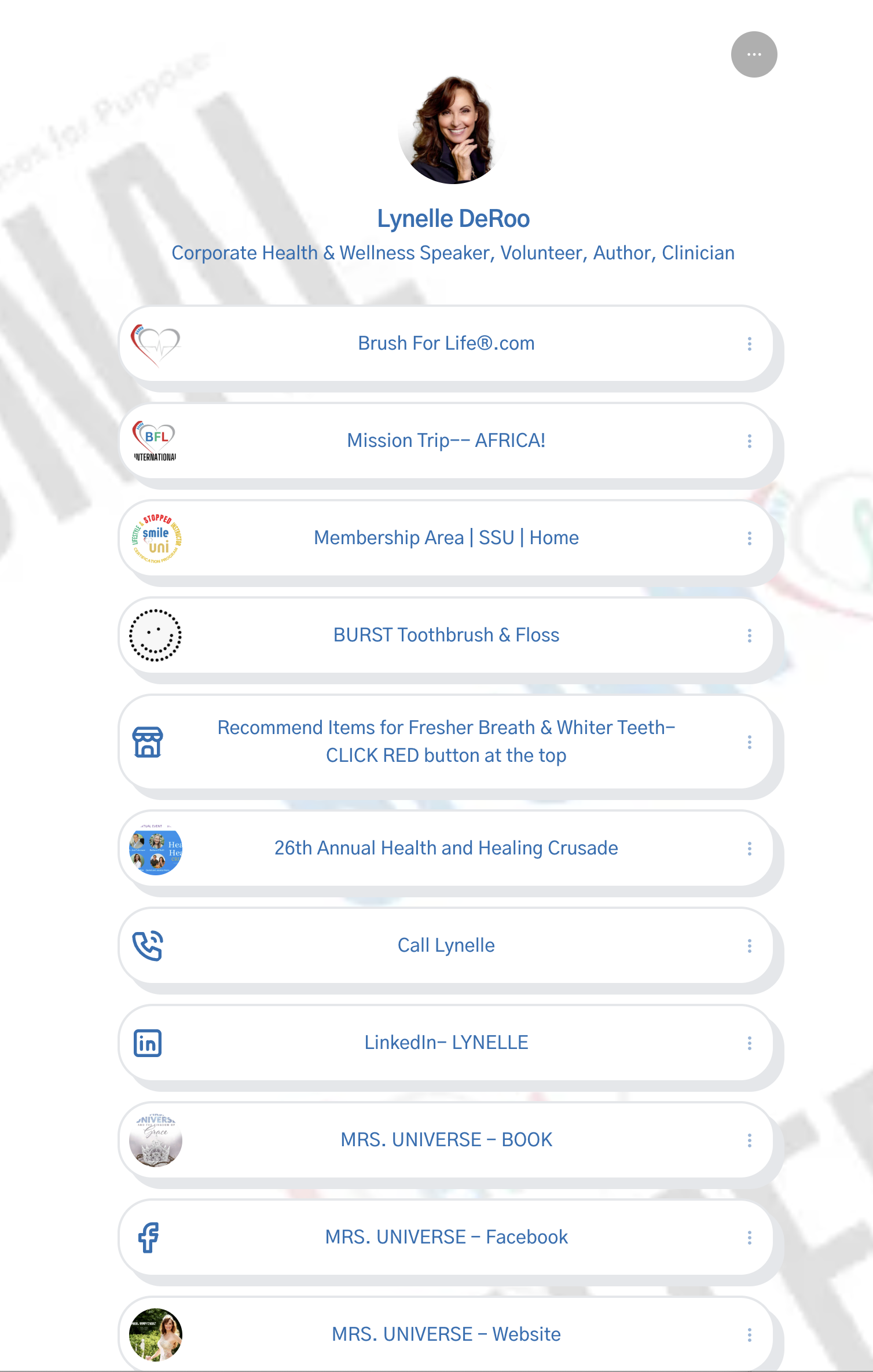Screen dimensions: 873x1372
Task: Visit Membership Area | SSU | Home
Action: click(x=446, y=538)
